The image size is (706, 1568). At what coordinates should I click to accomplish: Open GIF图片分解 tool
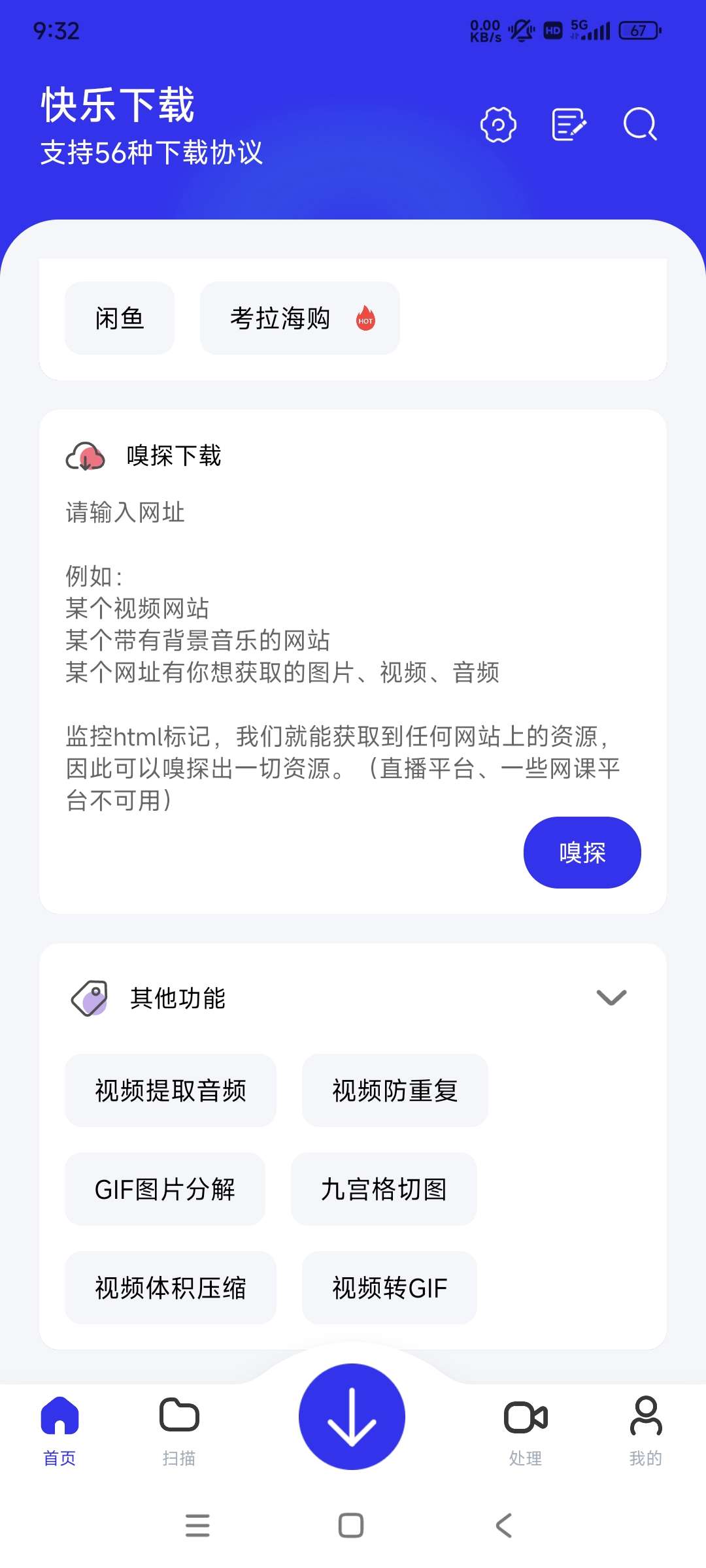pos(165,1189)
